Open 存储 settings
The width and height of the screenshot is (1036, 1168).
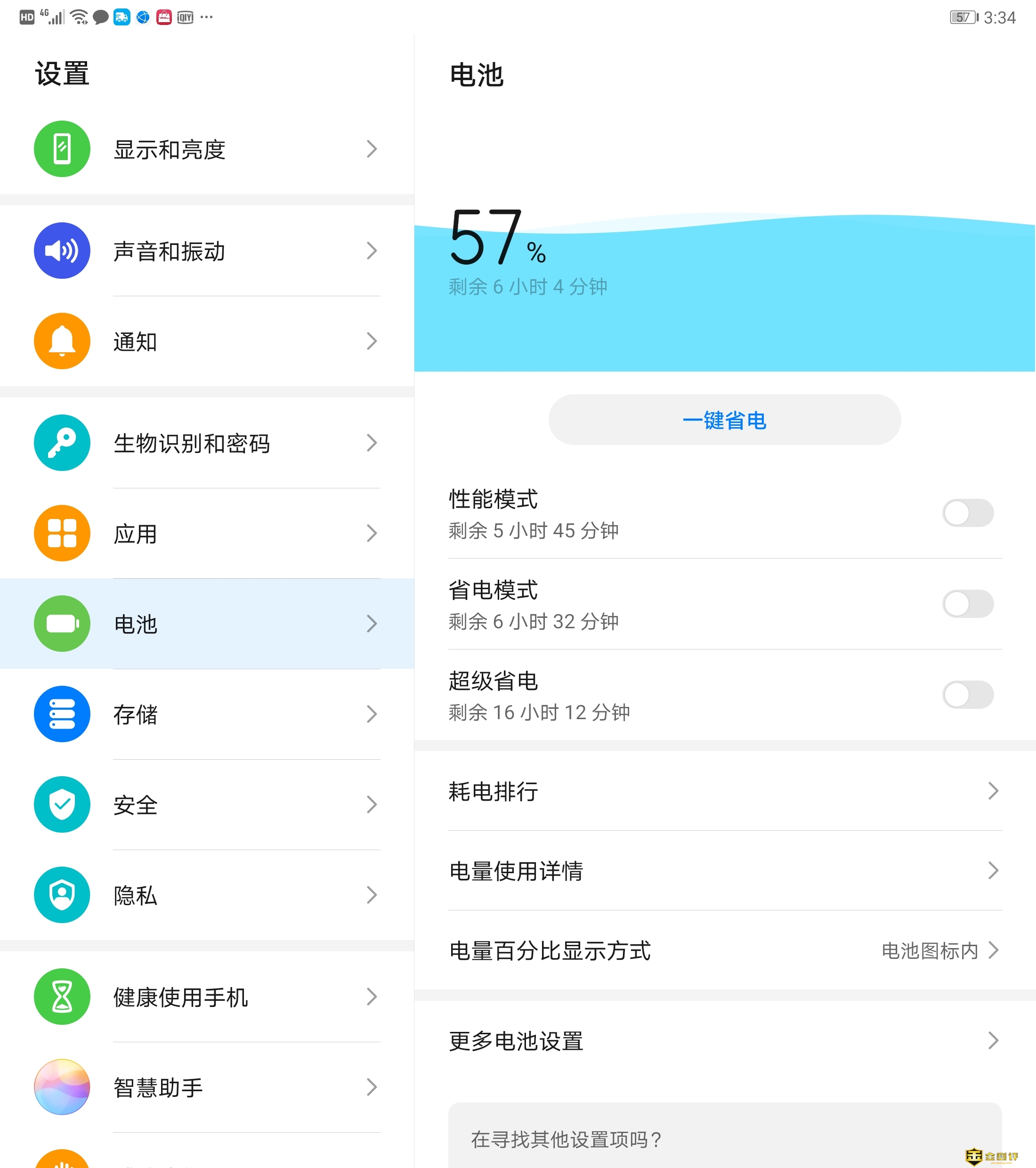pos(206,714)
